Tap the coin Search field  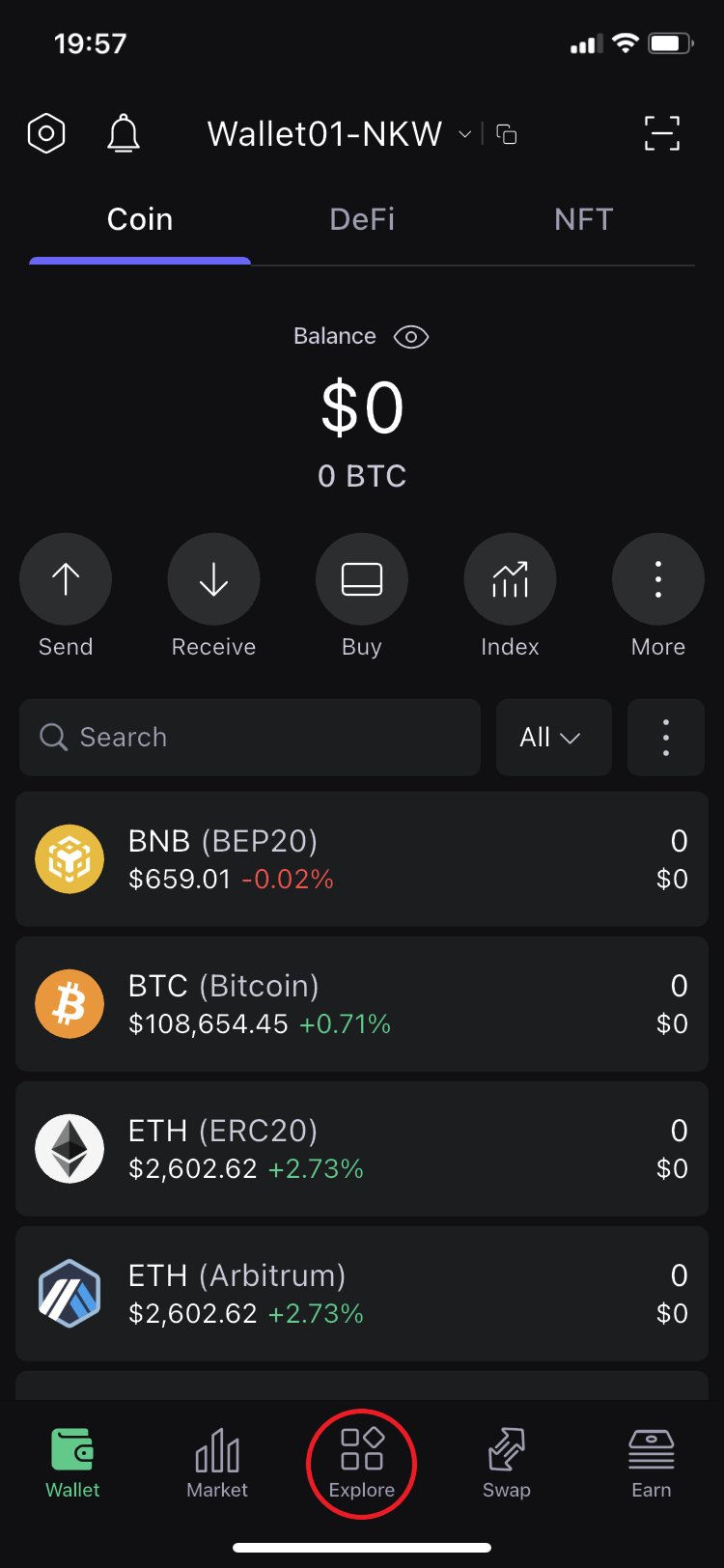pos(250,738)
